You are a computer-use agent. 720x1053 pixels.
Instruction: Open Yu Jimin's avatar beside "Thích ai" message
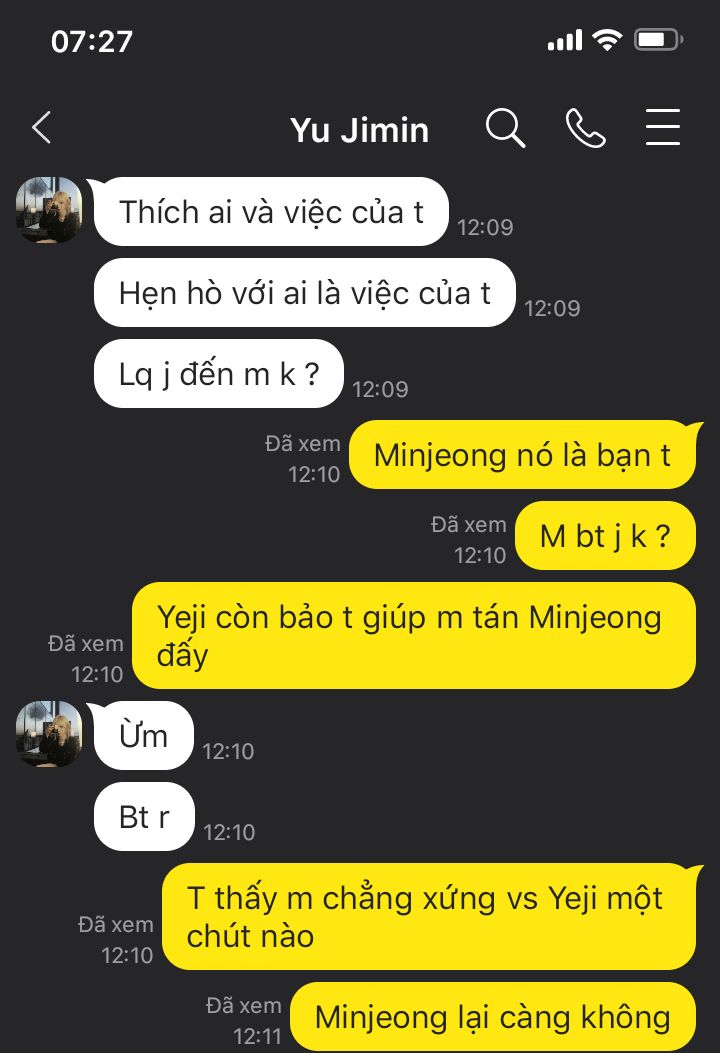point(49,210)
